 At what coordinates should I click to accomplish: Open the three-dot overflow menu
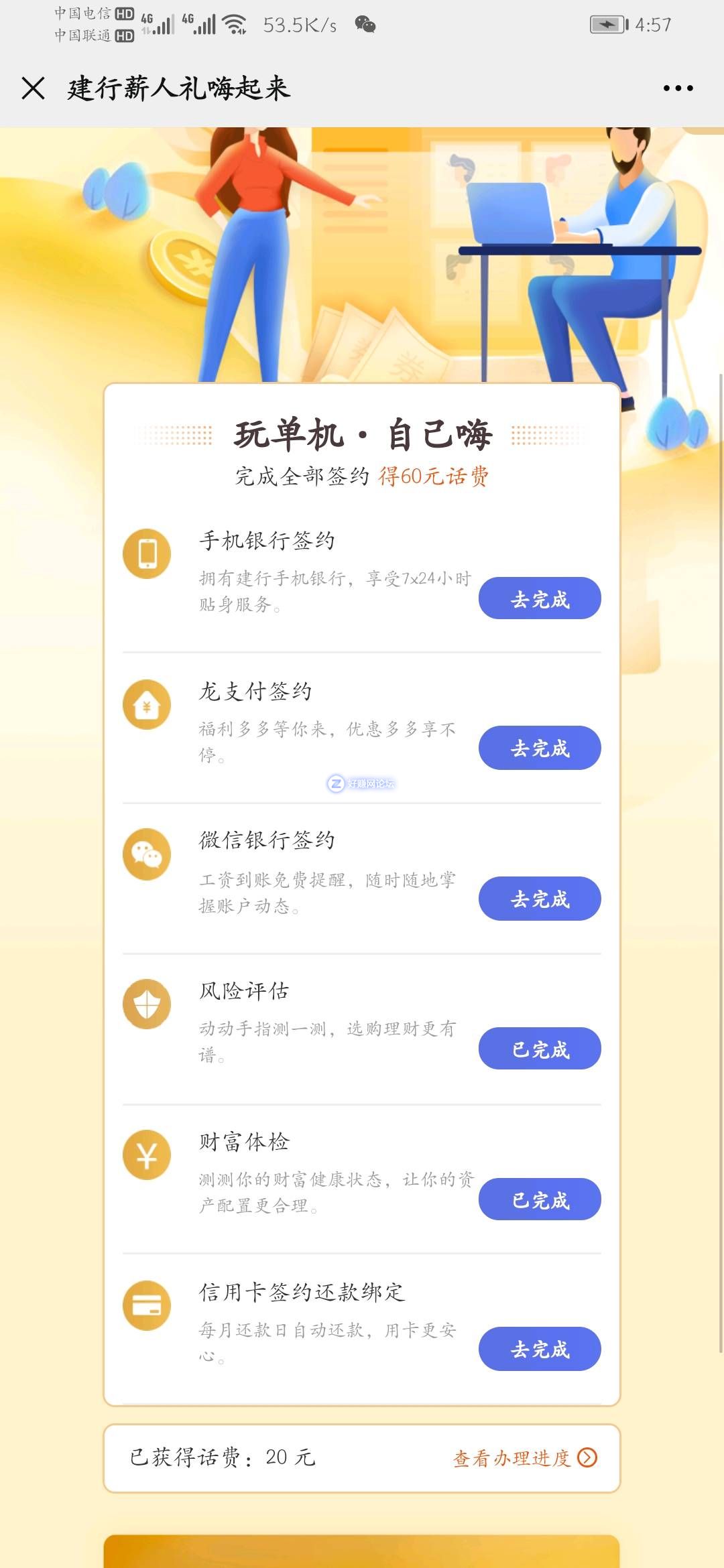(678, 88)
